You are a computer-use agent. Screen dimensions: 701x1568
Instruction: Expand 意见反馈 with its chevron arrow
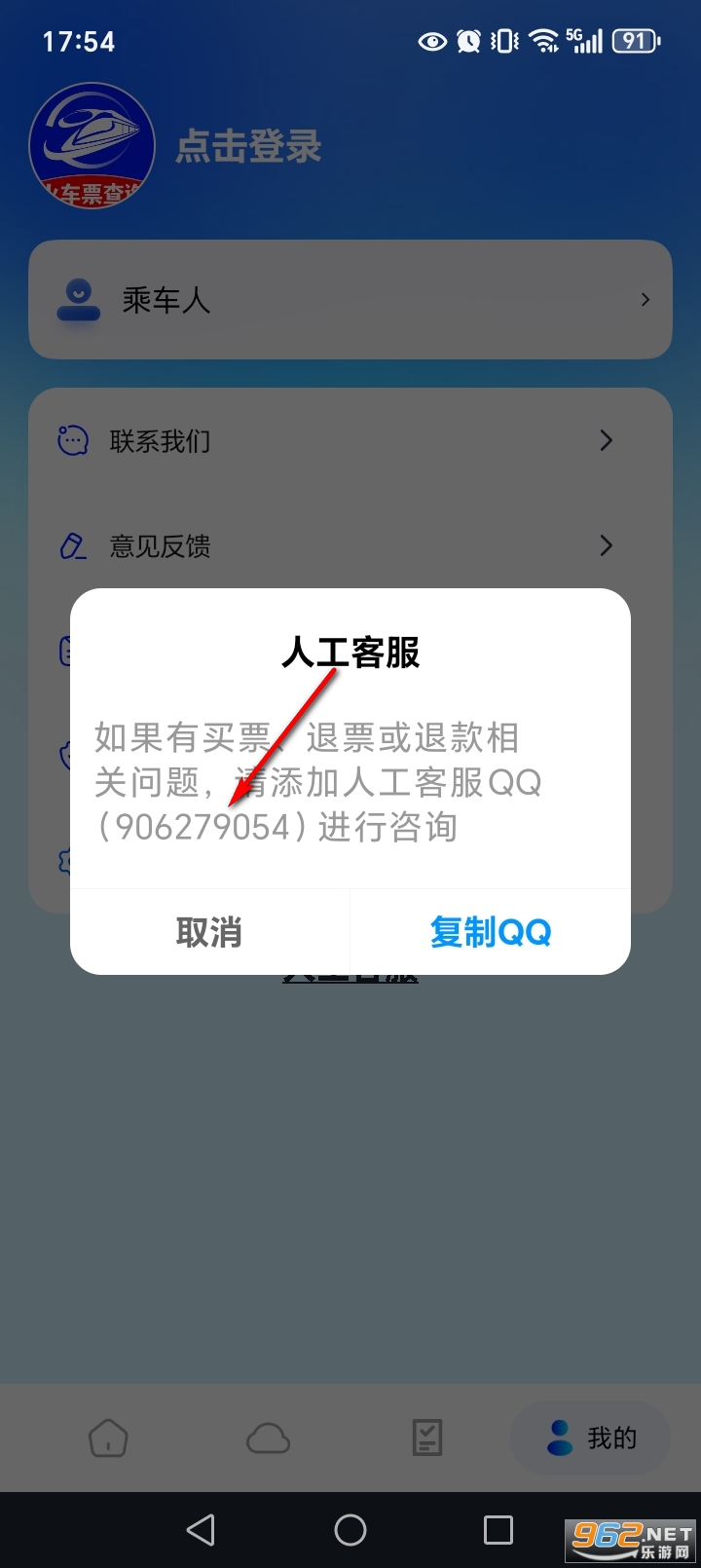click(606, 545)
